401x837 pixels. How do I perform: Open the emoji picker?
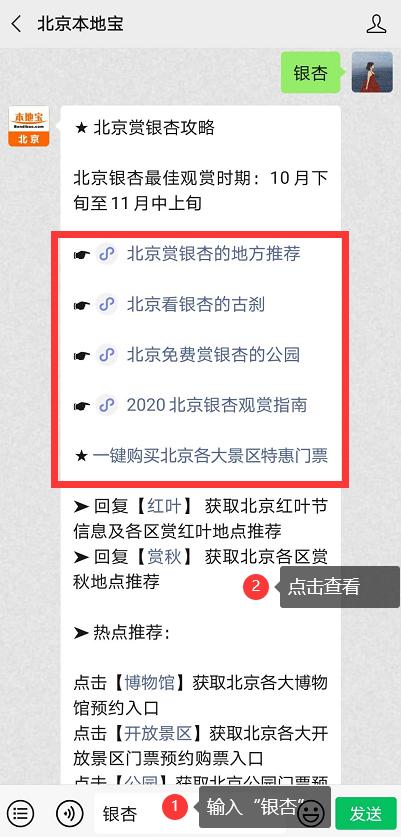(x=311, y=814)
